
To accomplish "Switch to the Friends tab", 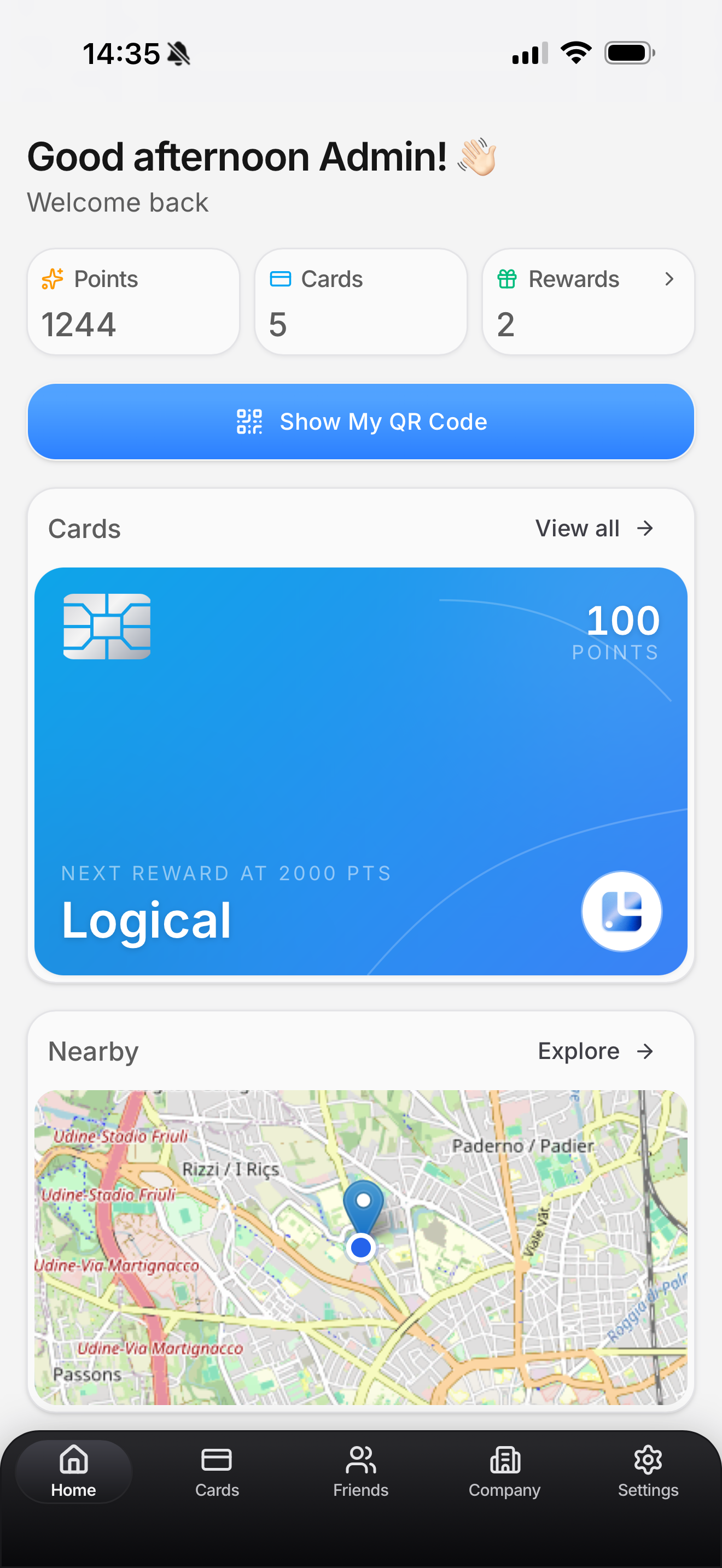I will tap(360, 1471).
